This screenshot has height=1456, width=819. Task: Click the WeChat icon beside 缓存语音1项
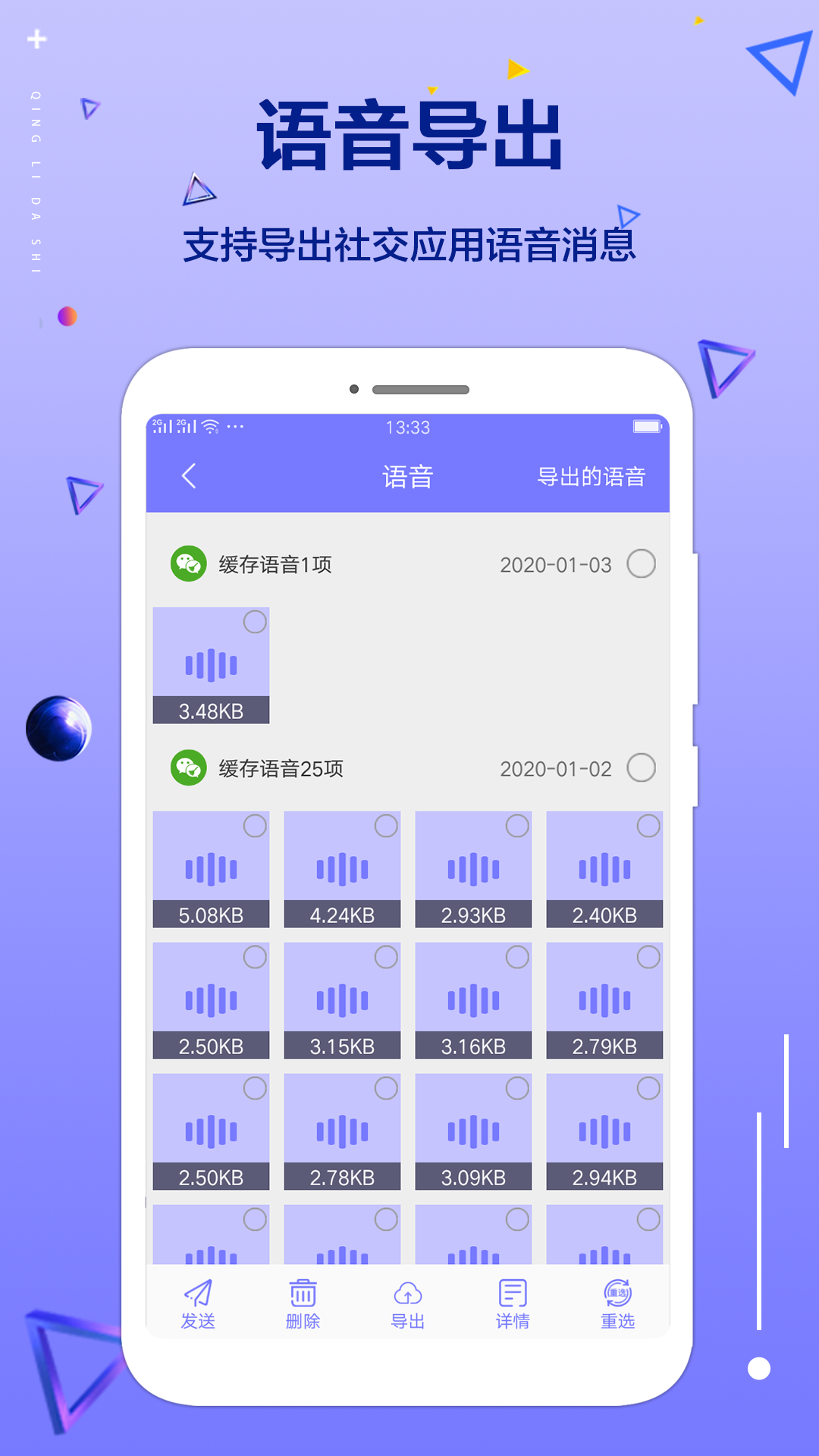coord(187,565)
